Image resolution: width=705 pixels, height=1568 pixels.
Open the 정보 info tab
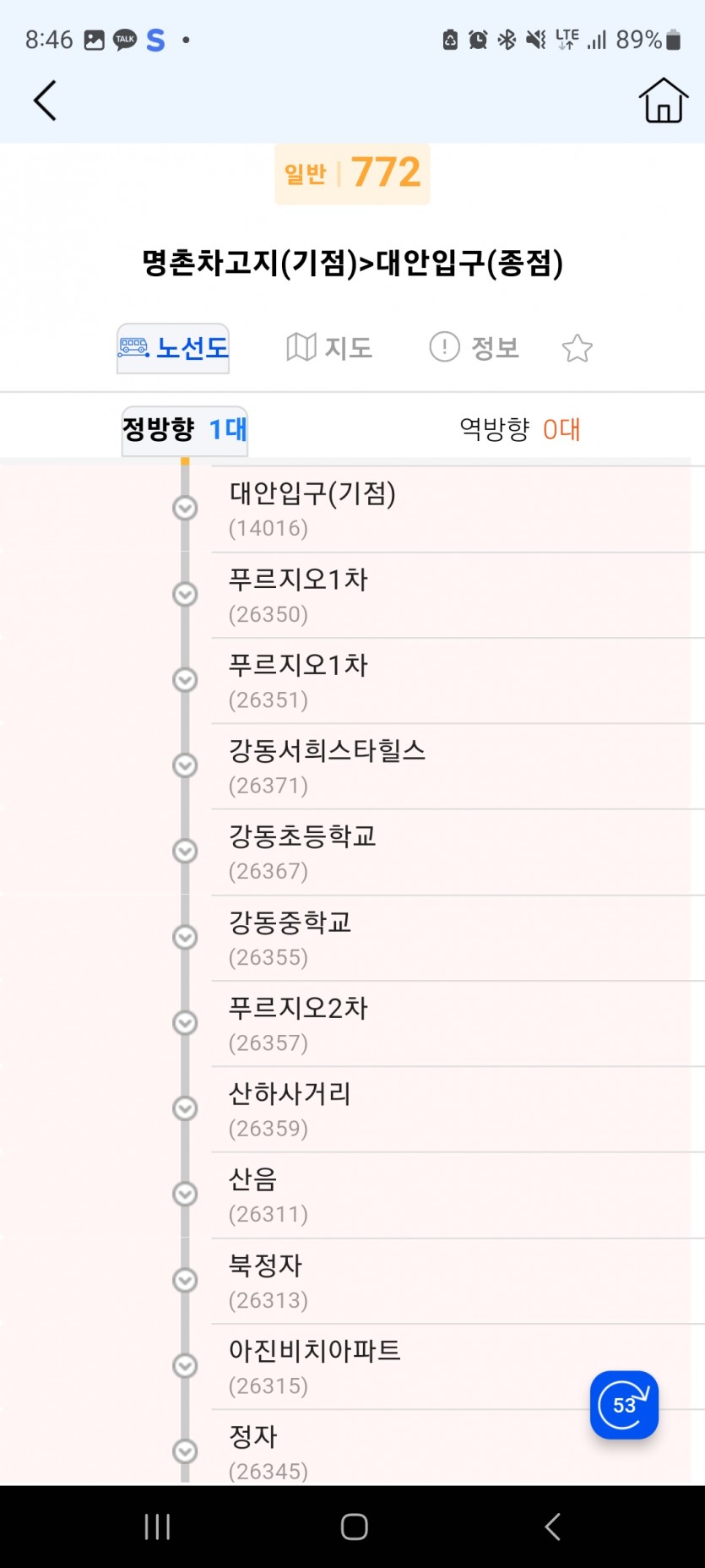point(475,348)
